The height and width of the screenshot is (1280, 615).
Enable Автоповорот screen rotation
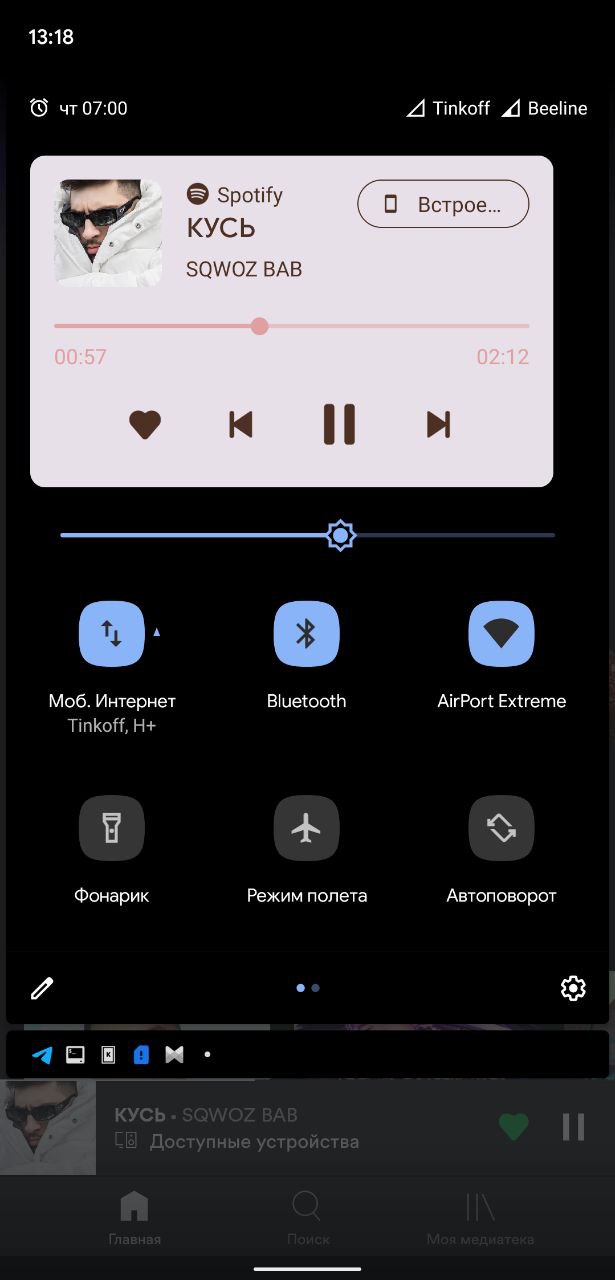[x=501, y=828]
